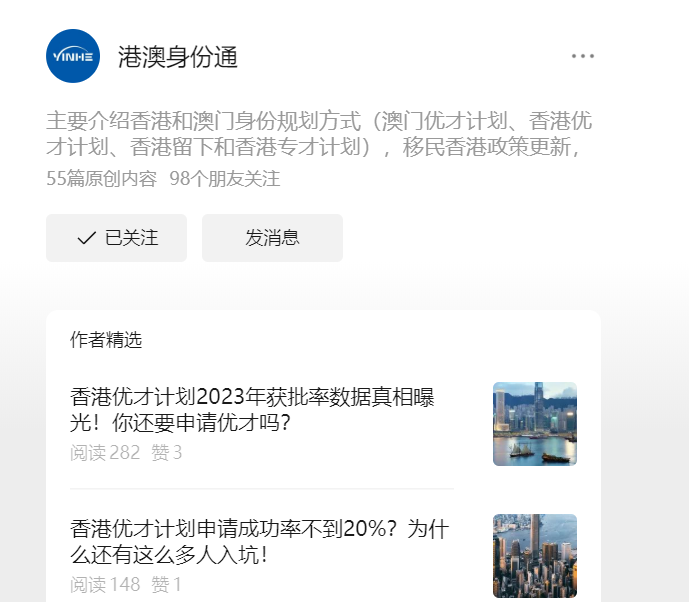Screen dimensions: 689x602
Task: View the 港澳身份通 account avatar
Action: [x=73, y=56]
